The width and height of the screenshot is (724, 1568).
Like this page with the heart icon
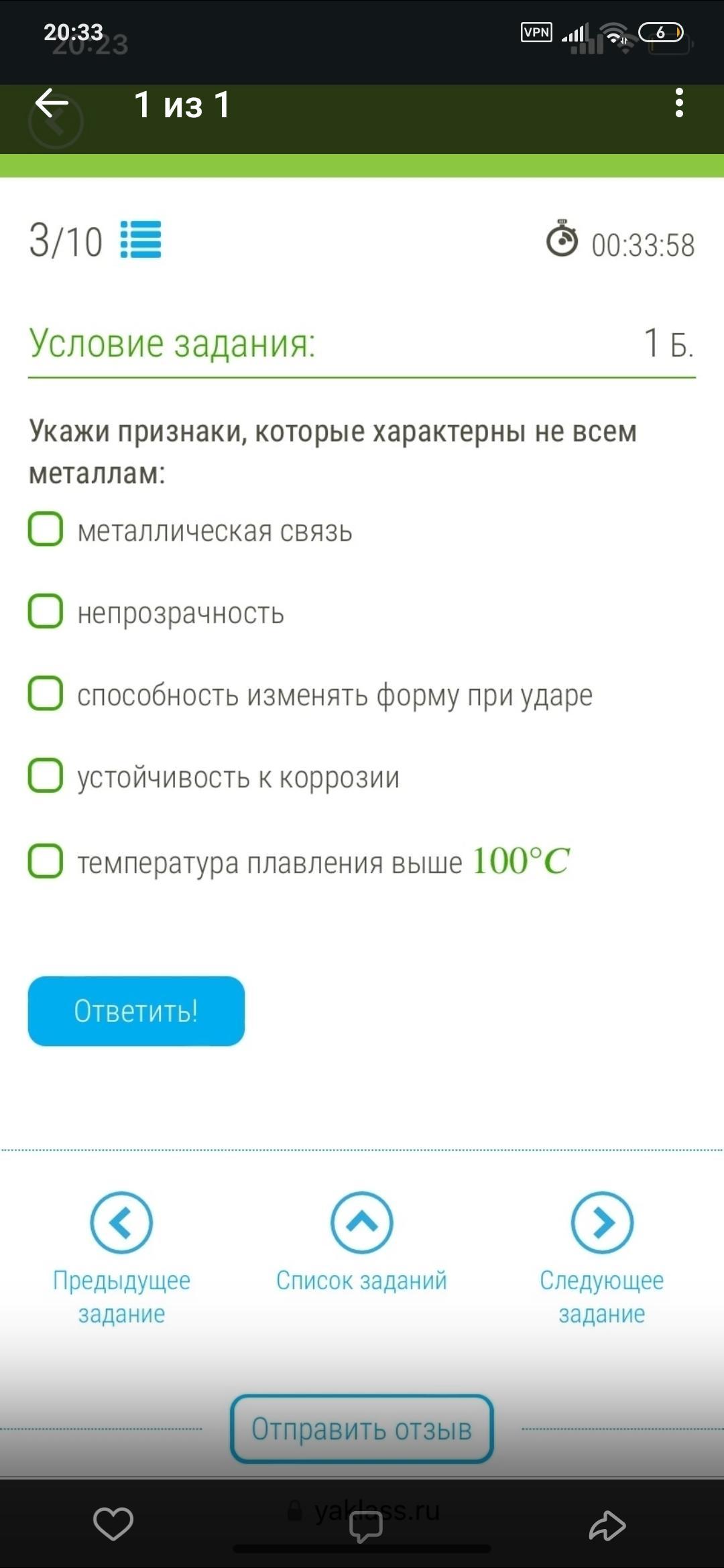(x=113, y=1524)
